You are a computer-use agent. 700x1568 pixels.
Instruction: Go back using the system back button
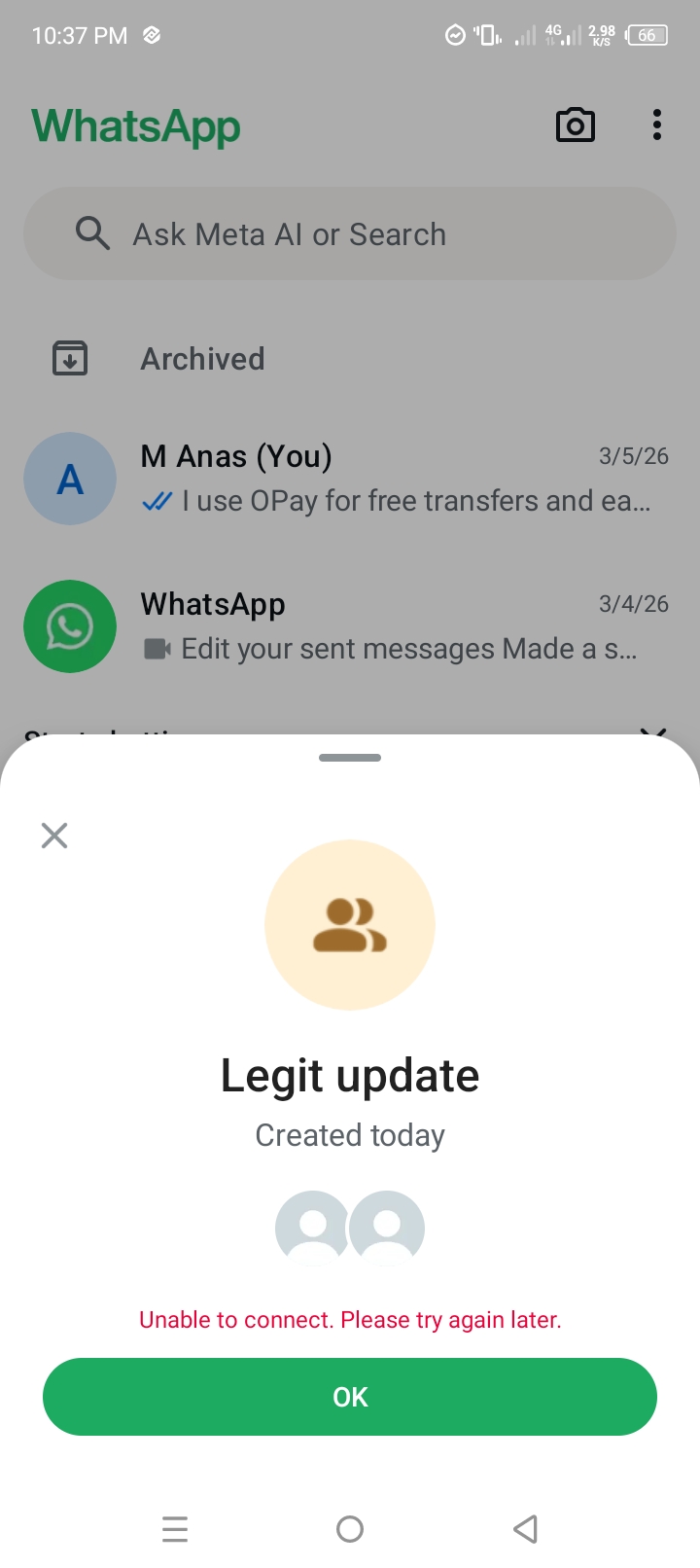click(x=525, y=1529)
